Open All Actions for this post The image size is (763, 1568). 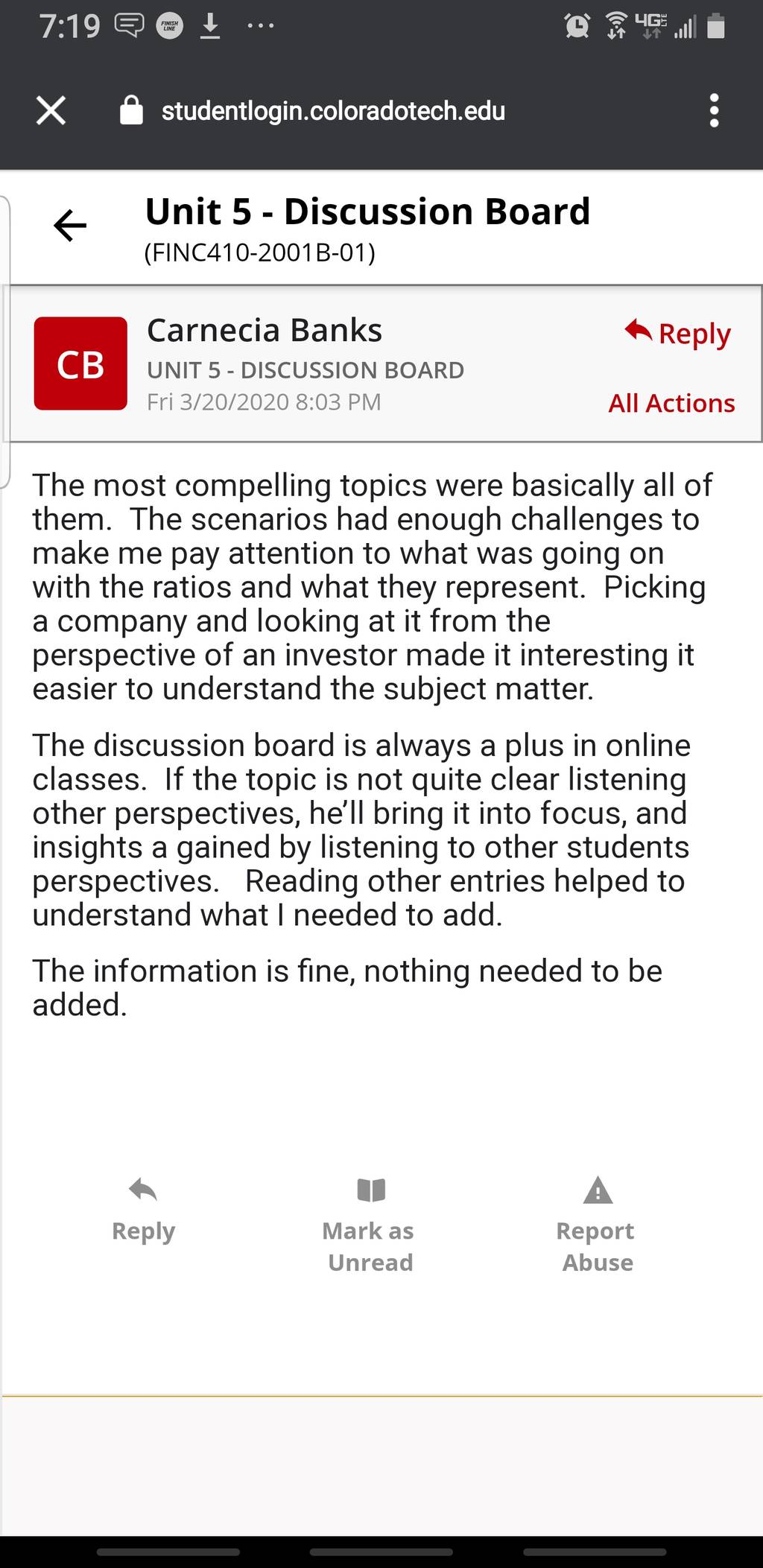click(x=671, y=403)
